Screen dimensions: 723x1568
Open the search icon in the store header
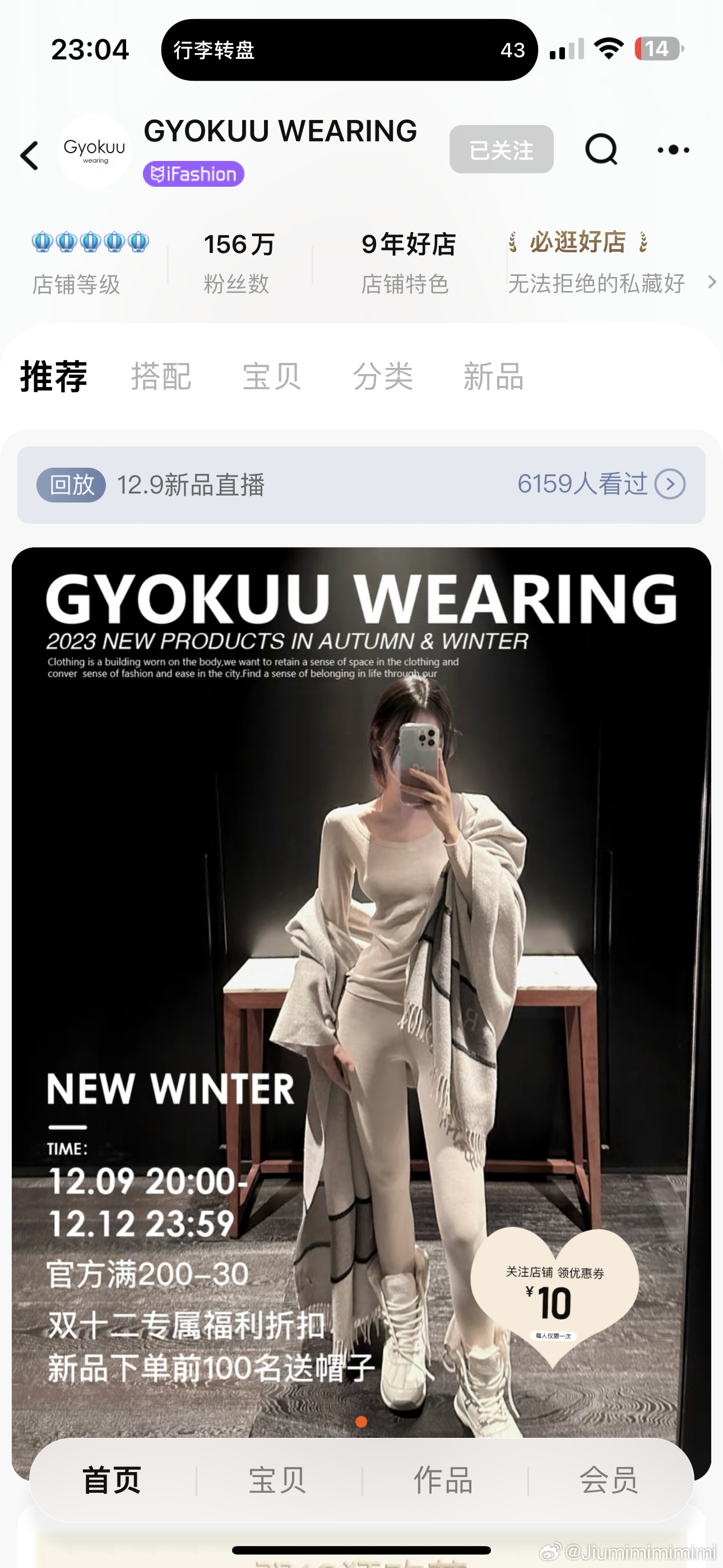[x=601, y=150]
